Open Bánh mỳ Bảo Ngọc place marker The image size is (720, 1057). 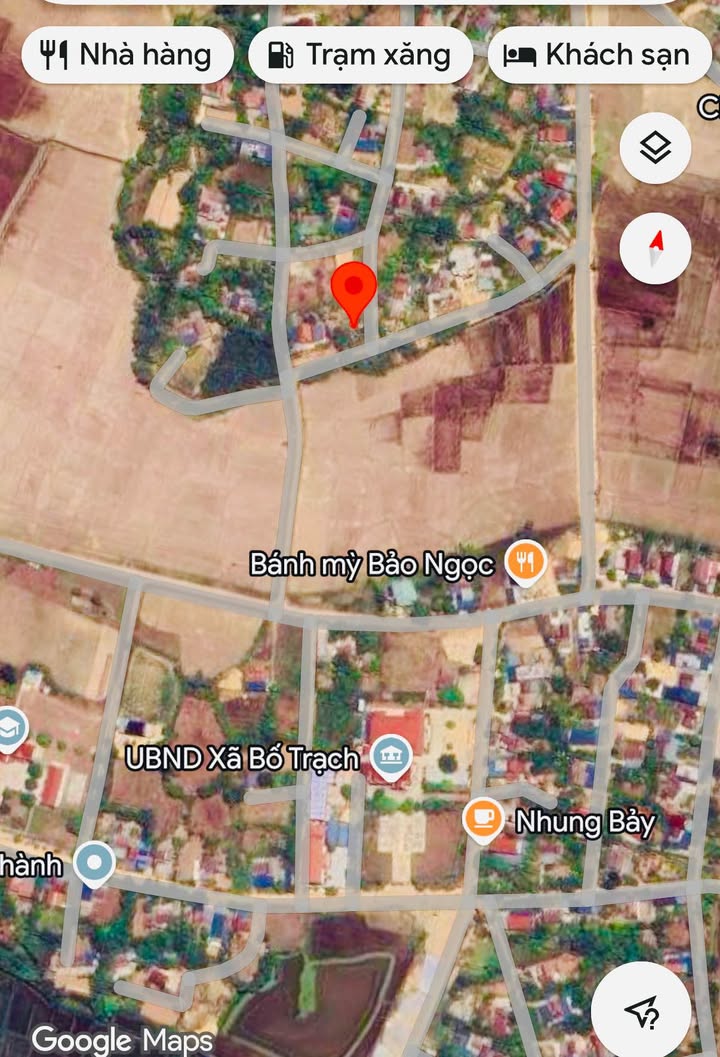tap(524, 564)
